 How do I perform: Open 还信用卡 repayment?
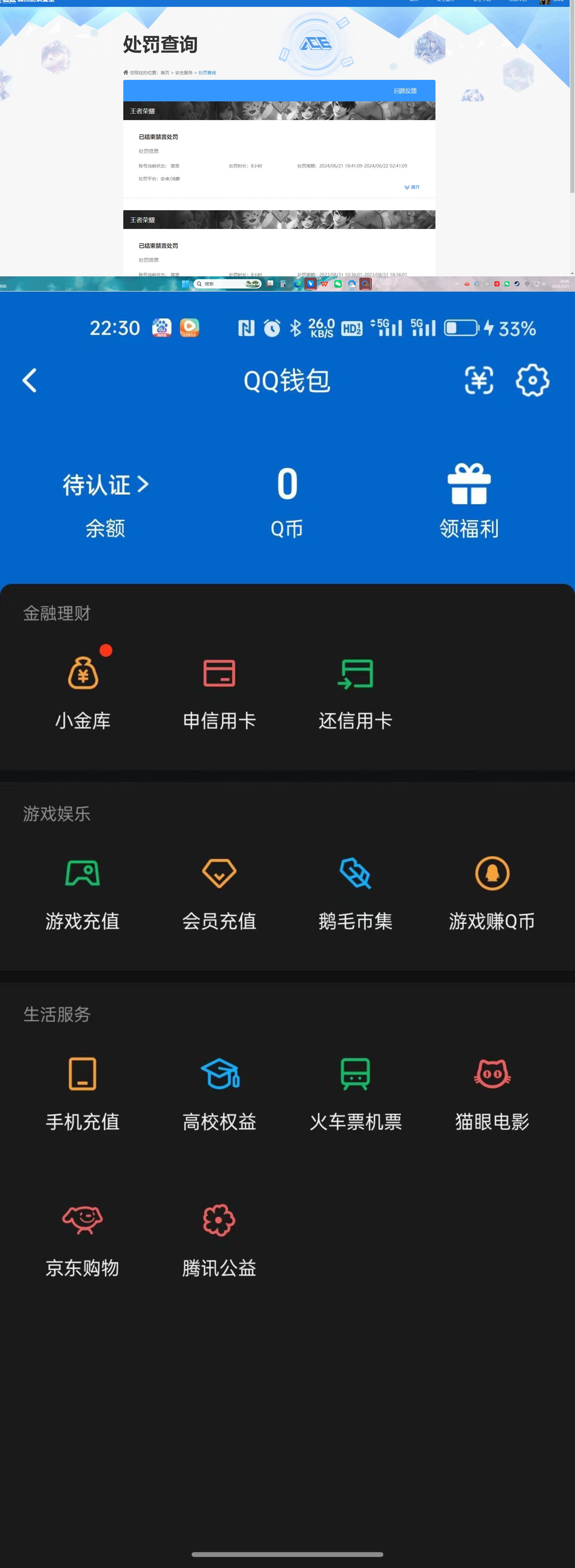(x=355, y=693)
